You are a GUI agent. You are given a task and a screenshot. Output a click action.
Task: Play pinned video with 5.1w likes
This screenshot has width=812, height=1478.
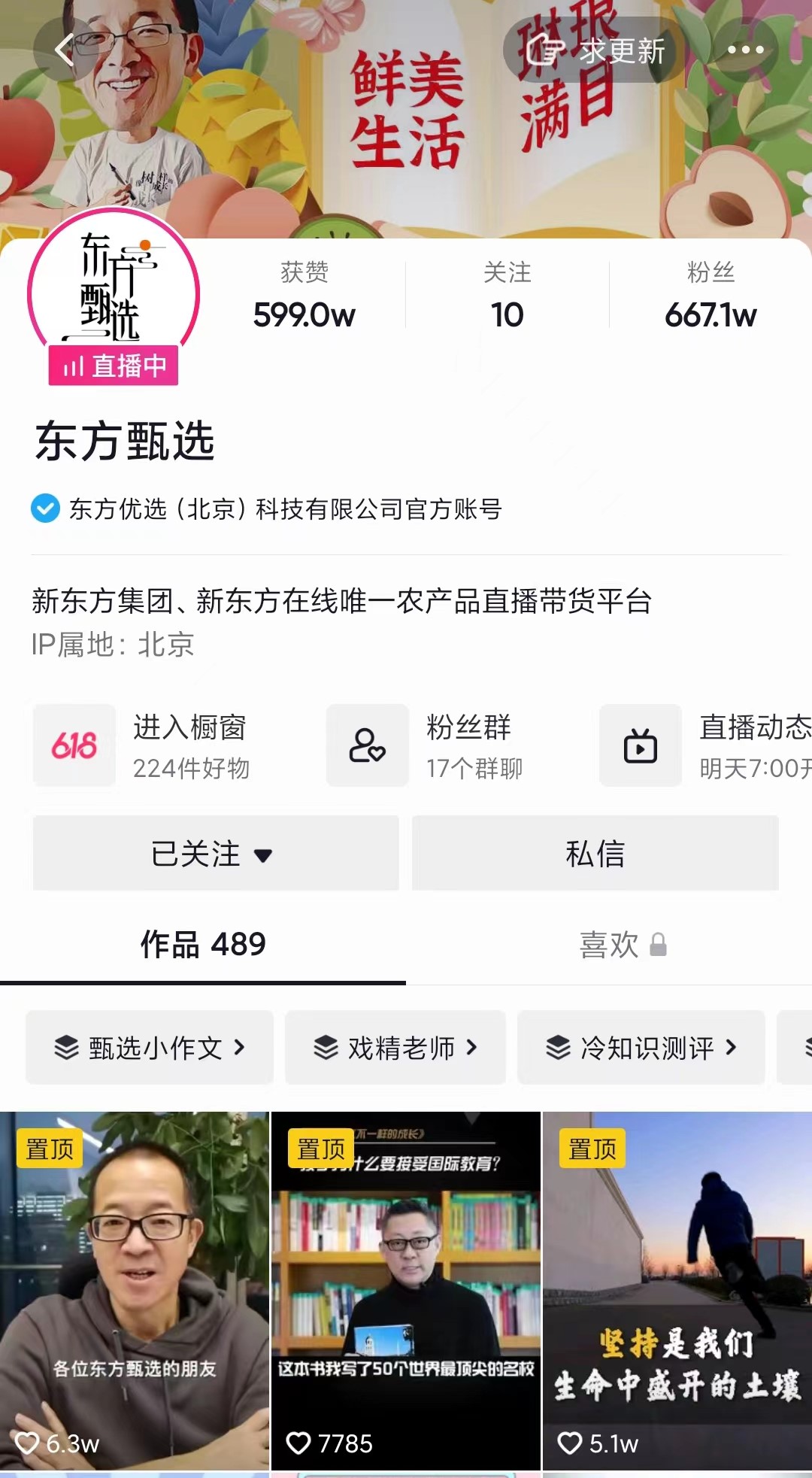click(677, 1290)
